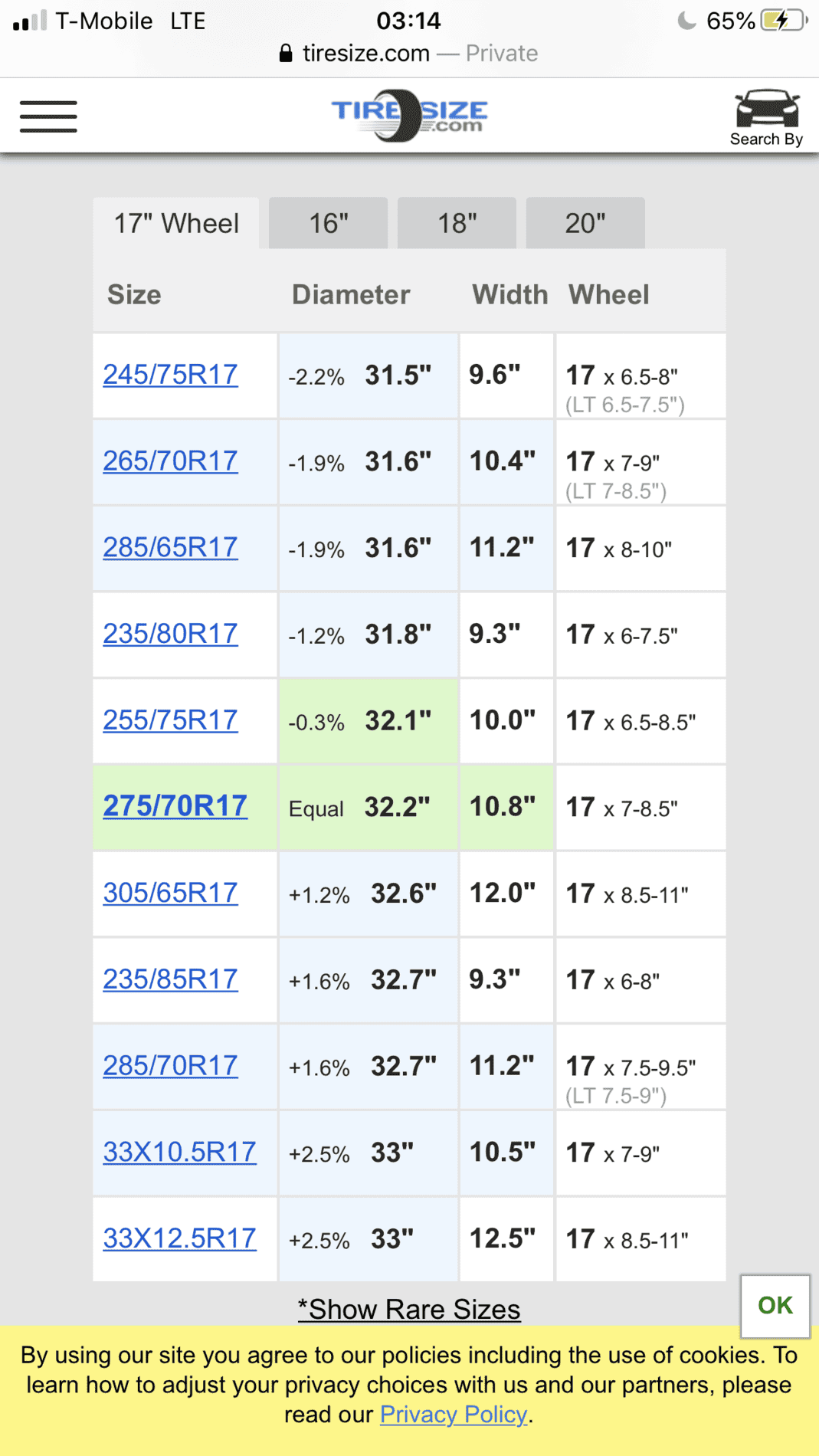Image resolution: width=819 pixels, height=1456 pixels.
Task: View the 235/80R17 tire size
Action: pyautogui.click(x=170, y=635)
